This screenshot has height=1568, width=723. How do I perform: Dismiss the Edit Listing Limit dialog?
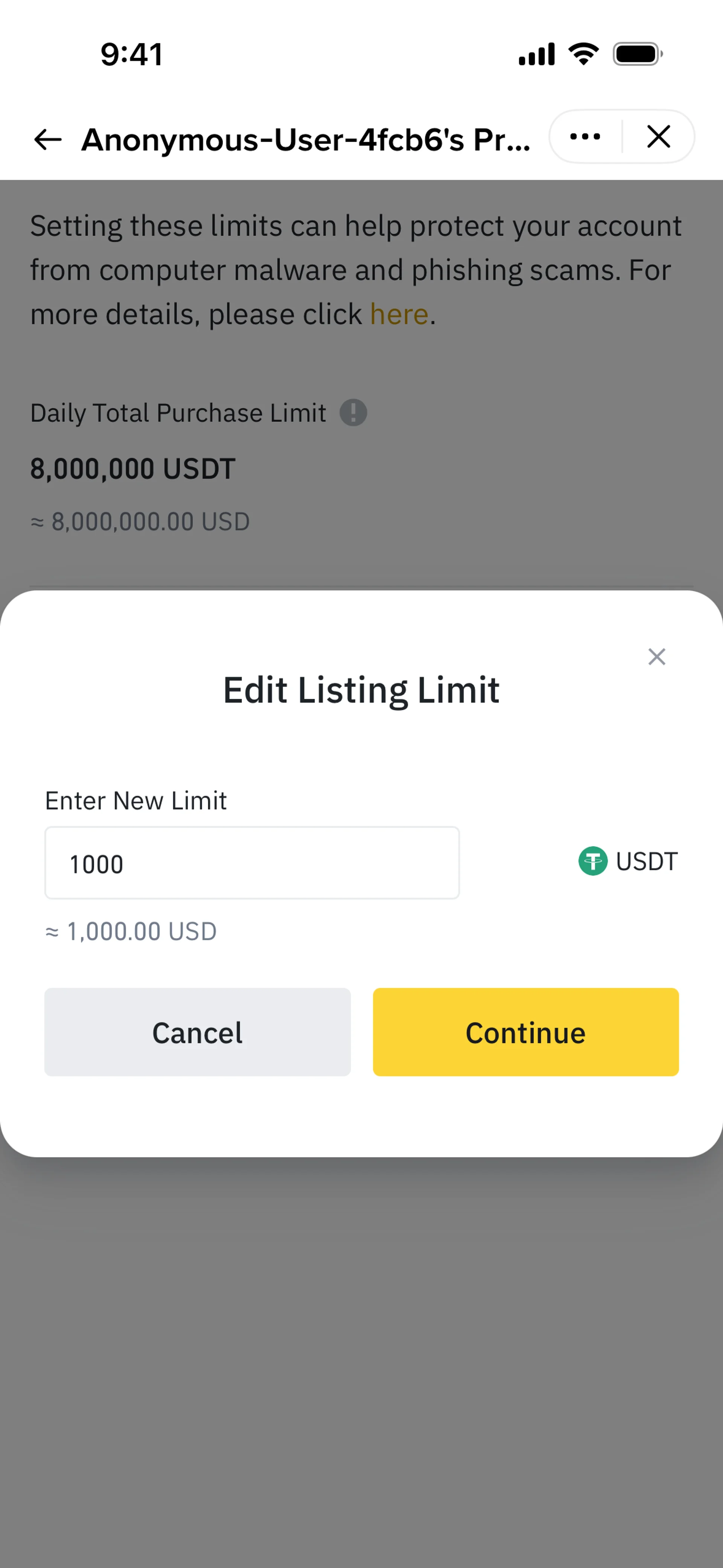tap(656, 656)
